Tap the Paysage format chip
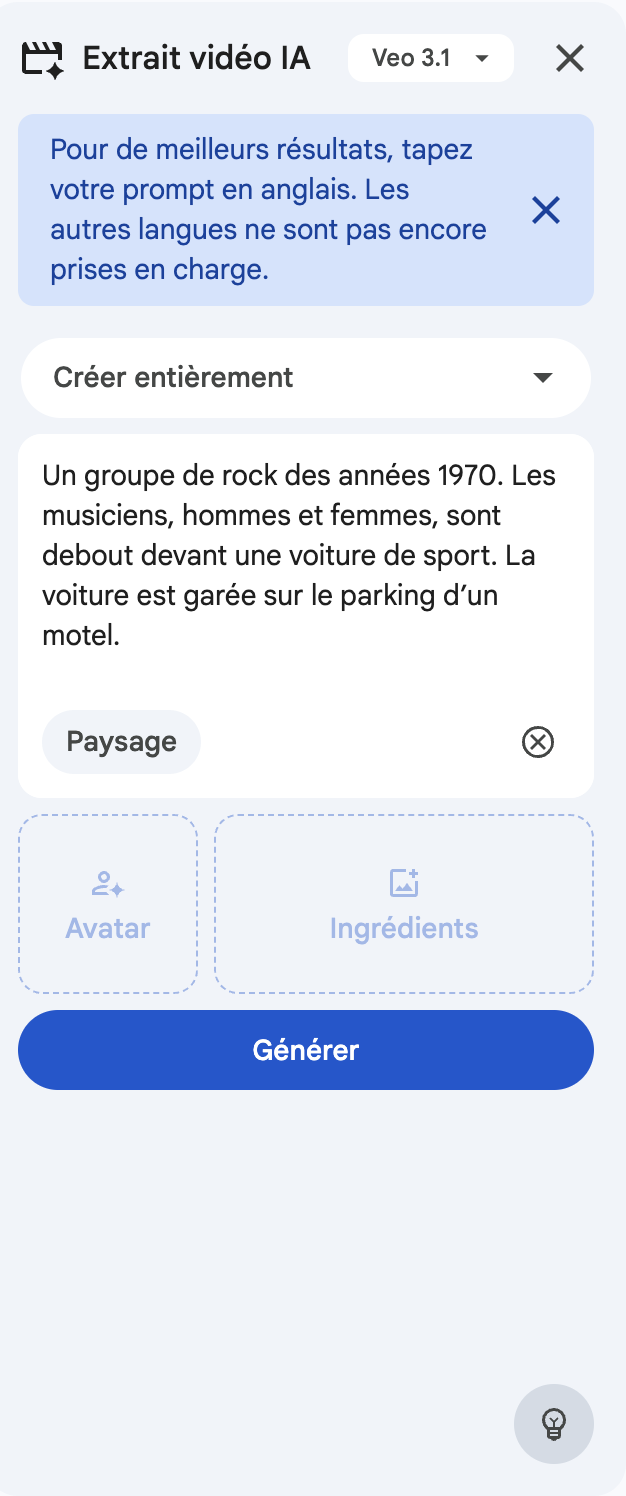Screen dimensions: 626x1496 (x=121, y=742)
